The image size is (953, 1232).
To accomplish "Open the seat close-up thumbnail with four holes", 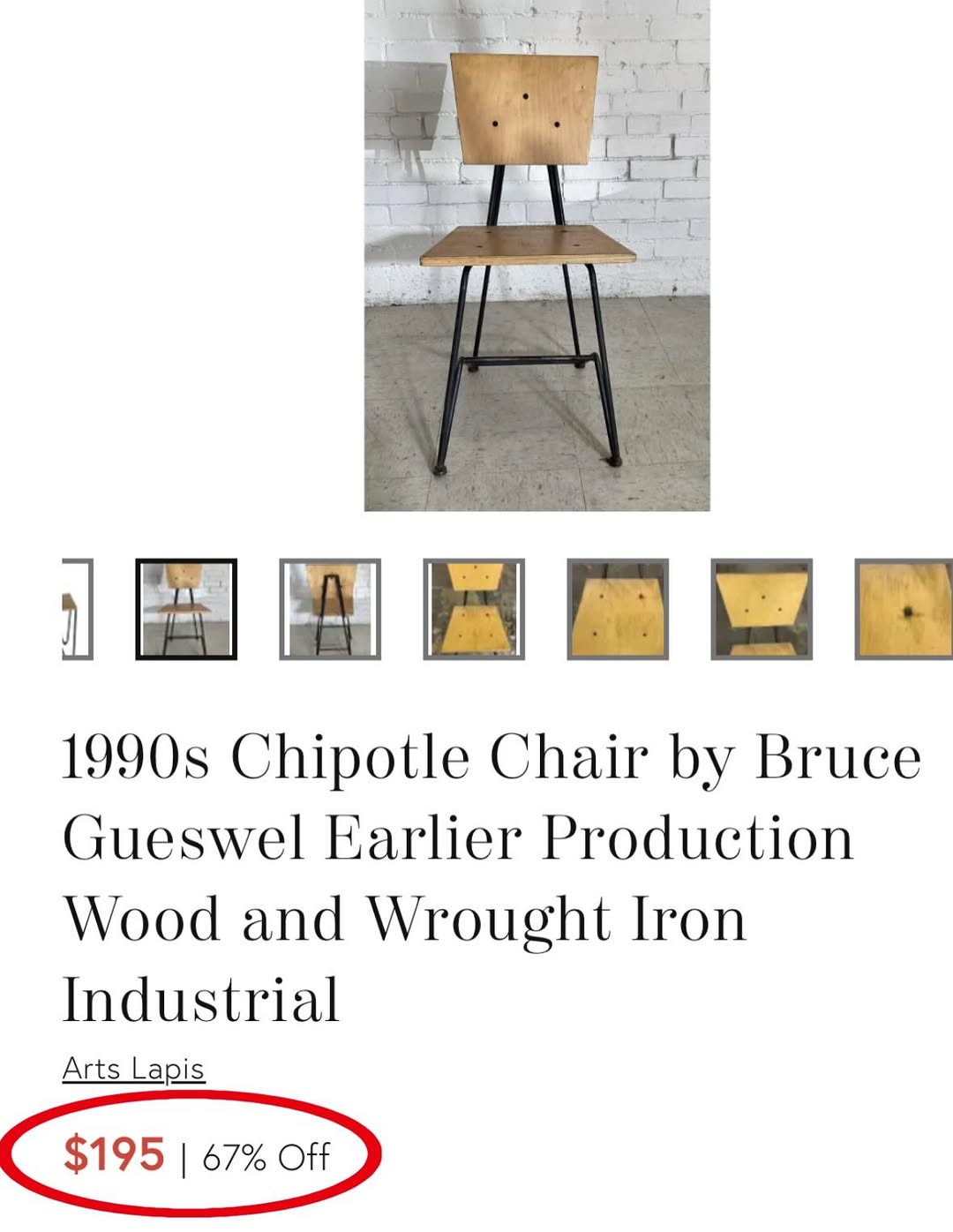I will [x=618, y=609].
